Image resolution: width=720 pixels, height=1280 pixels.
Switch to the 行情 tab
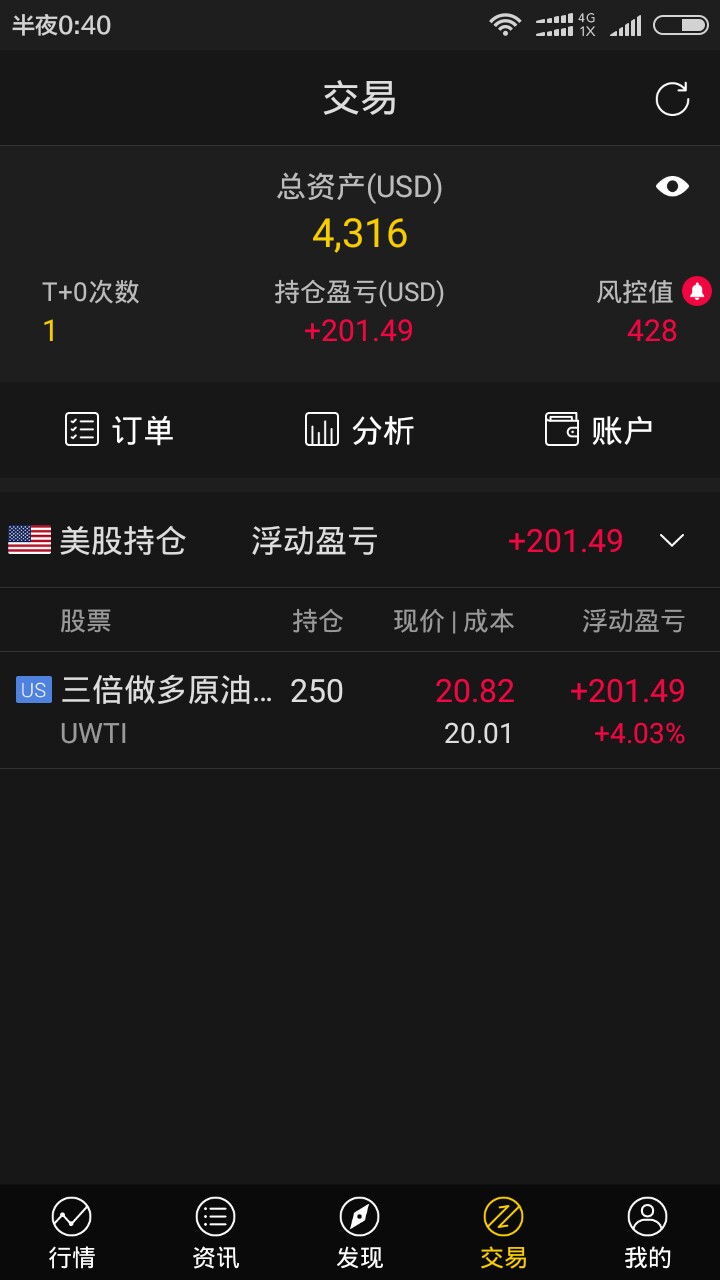tap(72, 1233)
